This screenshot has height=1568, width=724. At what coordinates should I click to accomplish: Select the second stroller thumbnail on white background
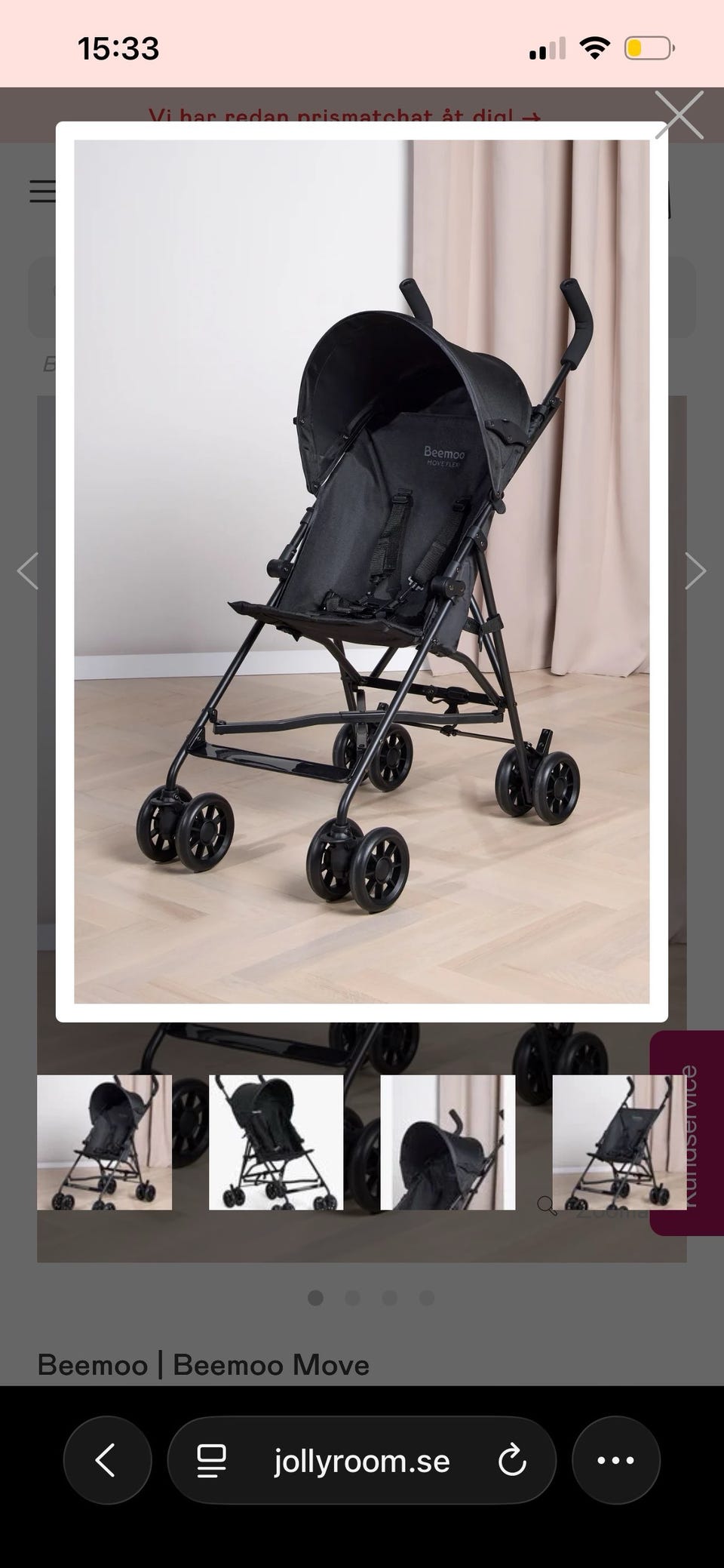276,1142
